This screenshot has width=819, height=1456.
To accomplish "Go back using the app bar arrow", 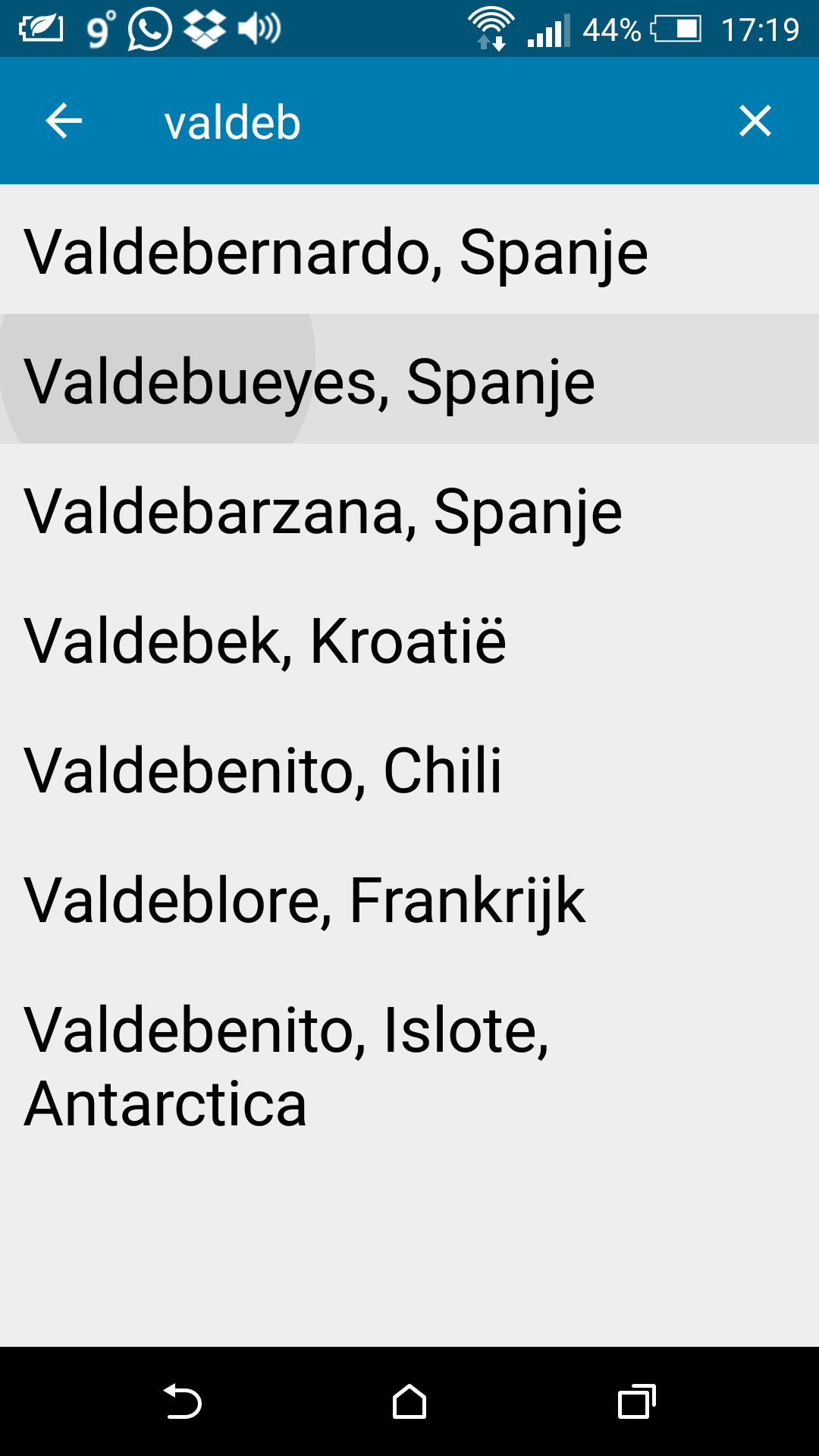I will tap(64, 121).
